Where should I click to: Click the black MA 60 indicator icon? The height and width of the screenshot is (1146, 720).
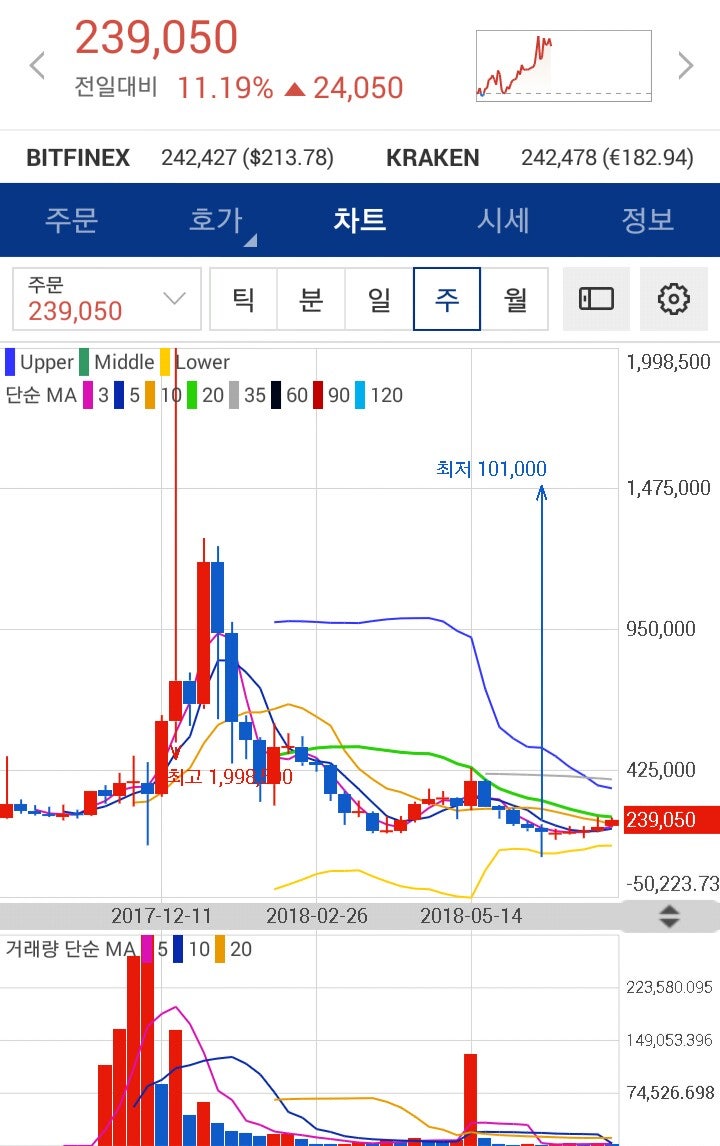click(x=274, y=394)
